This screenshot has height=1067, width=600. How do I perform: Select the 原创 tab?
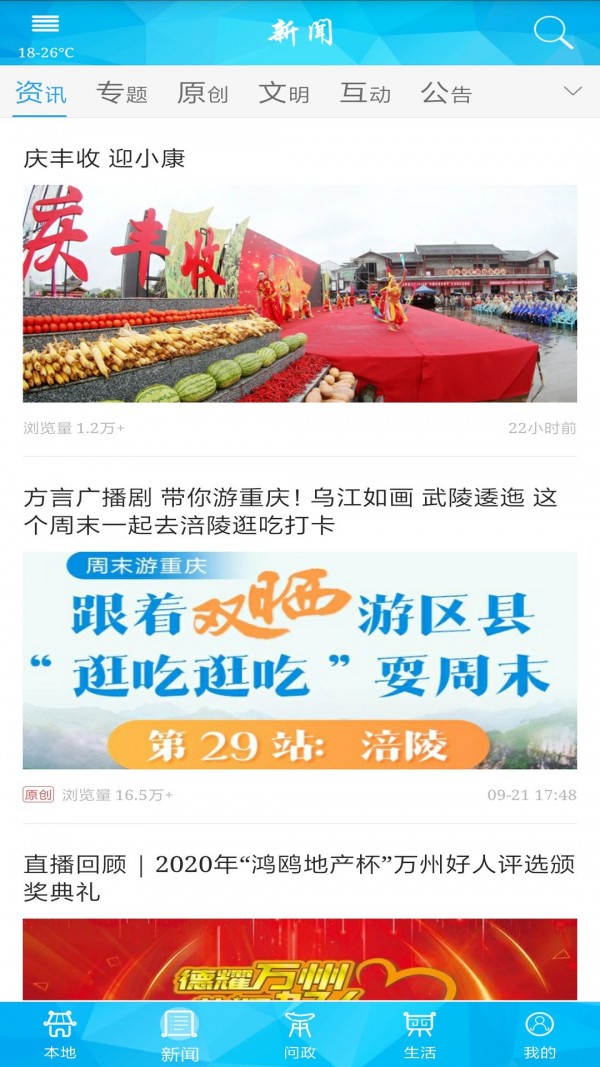(203, 93)
